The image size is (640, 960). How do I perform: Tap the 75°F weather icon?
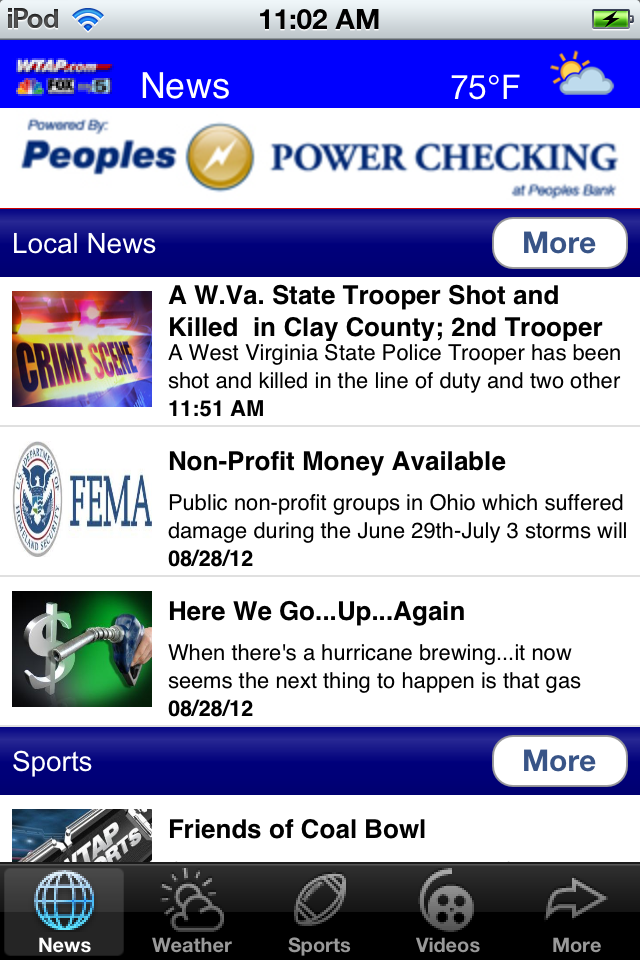pos(581,76)
